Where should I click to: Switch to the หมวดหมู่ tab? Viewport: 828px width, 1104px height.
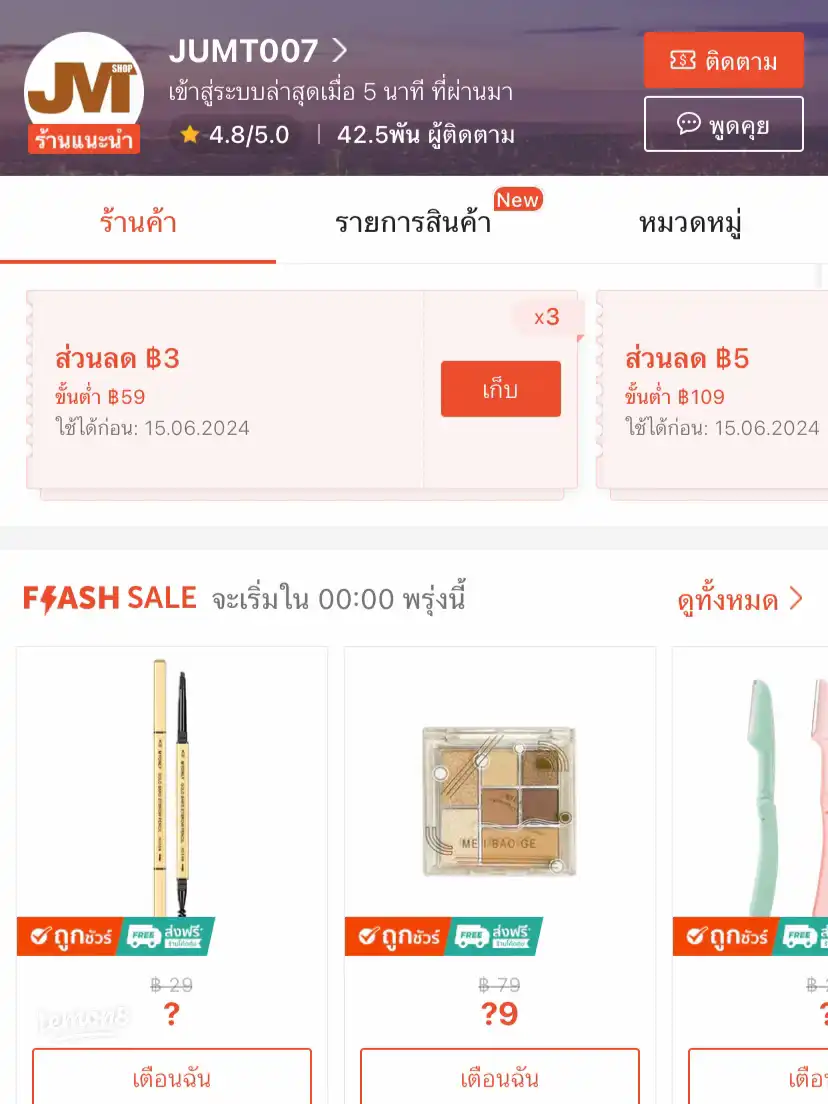point(692,224)
